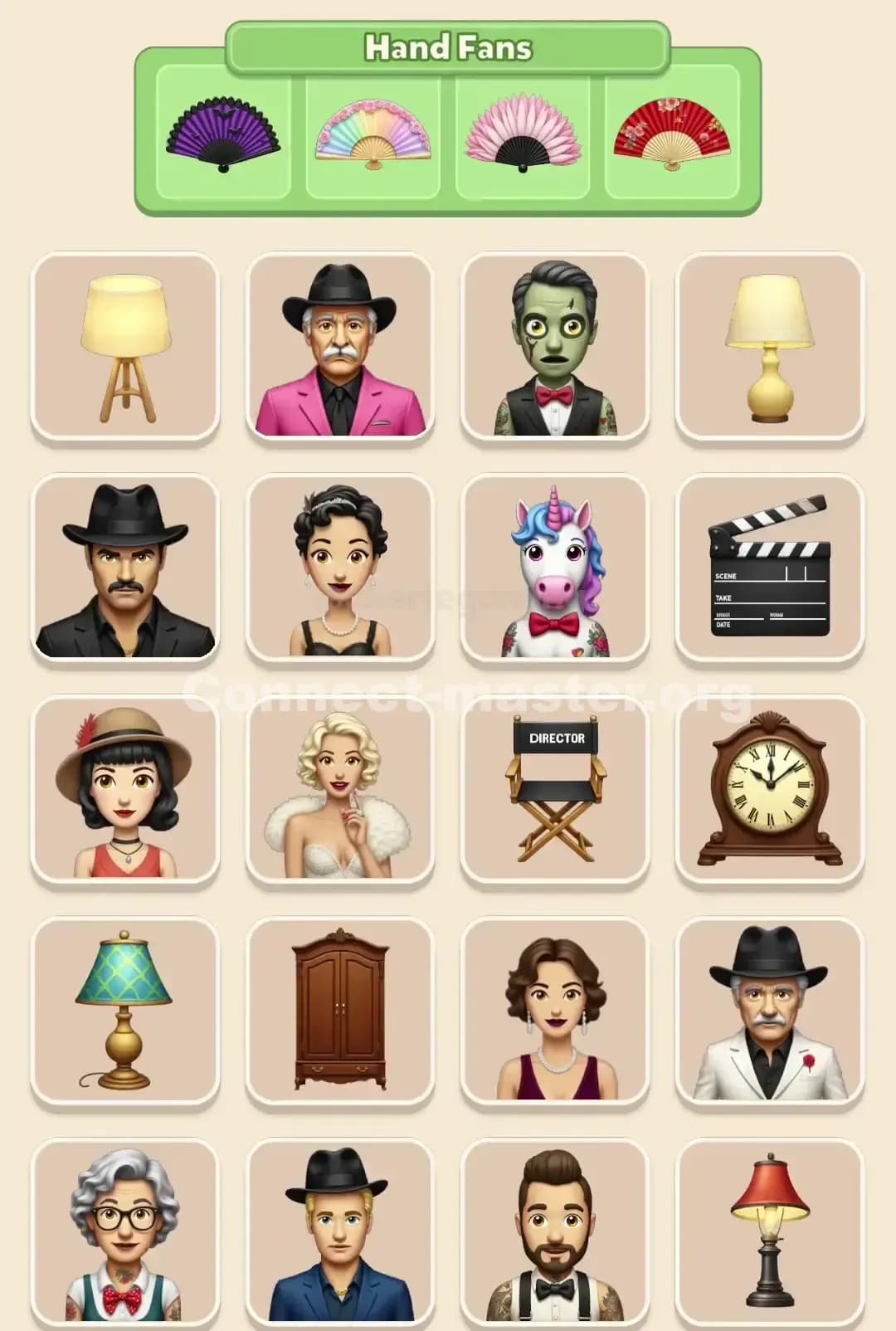This screenshot has height=1331, width=896.
Task: Select the wooden wardrobe tile
Action: click(340, 1012)
